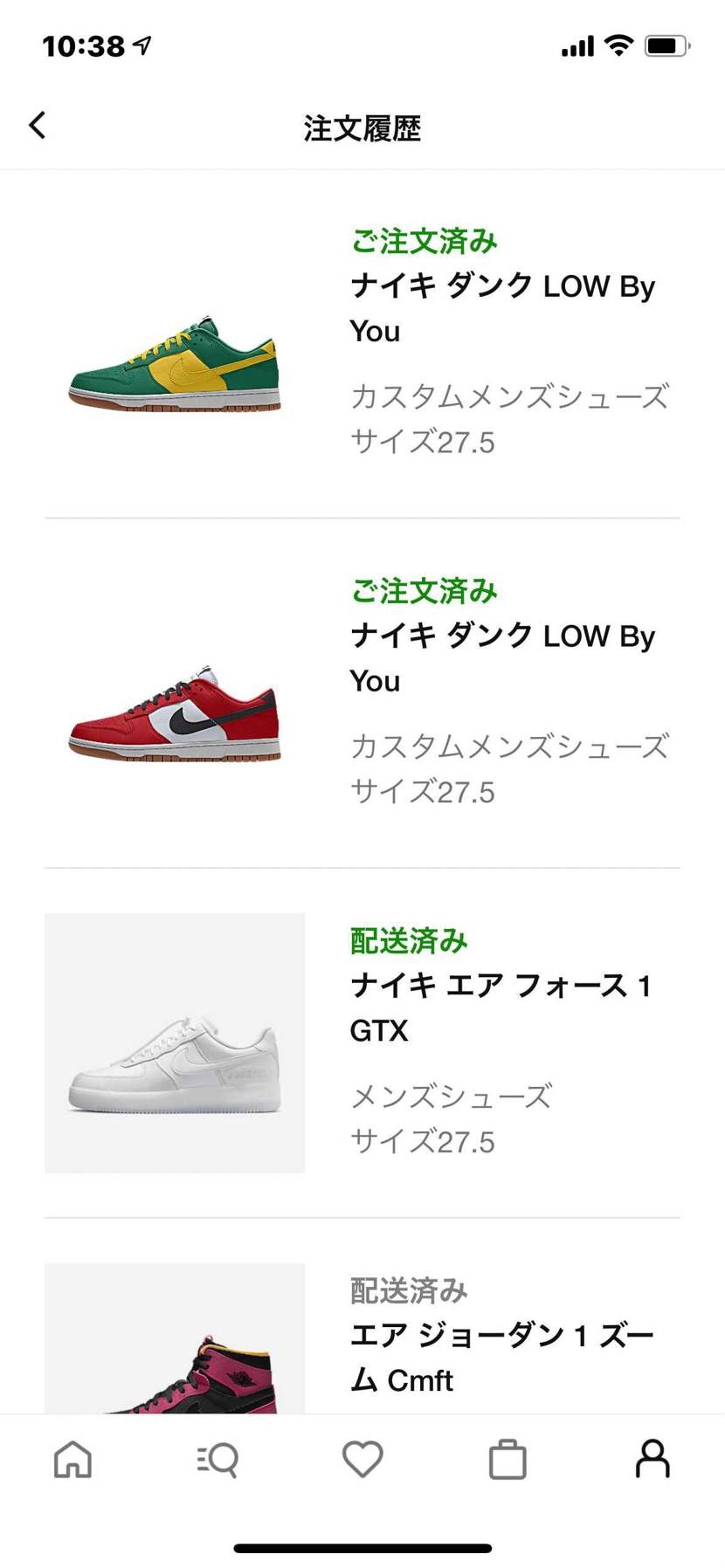Tap the cellular signal bars icon
Screen dimensions: 725x1568
click(x=577, y=45)
